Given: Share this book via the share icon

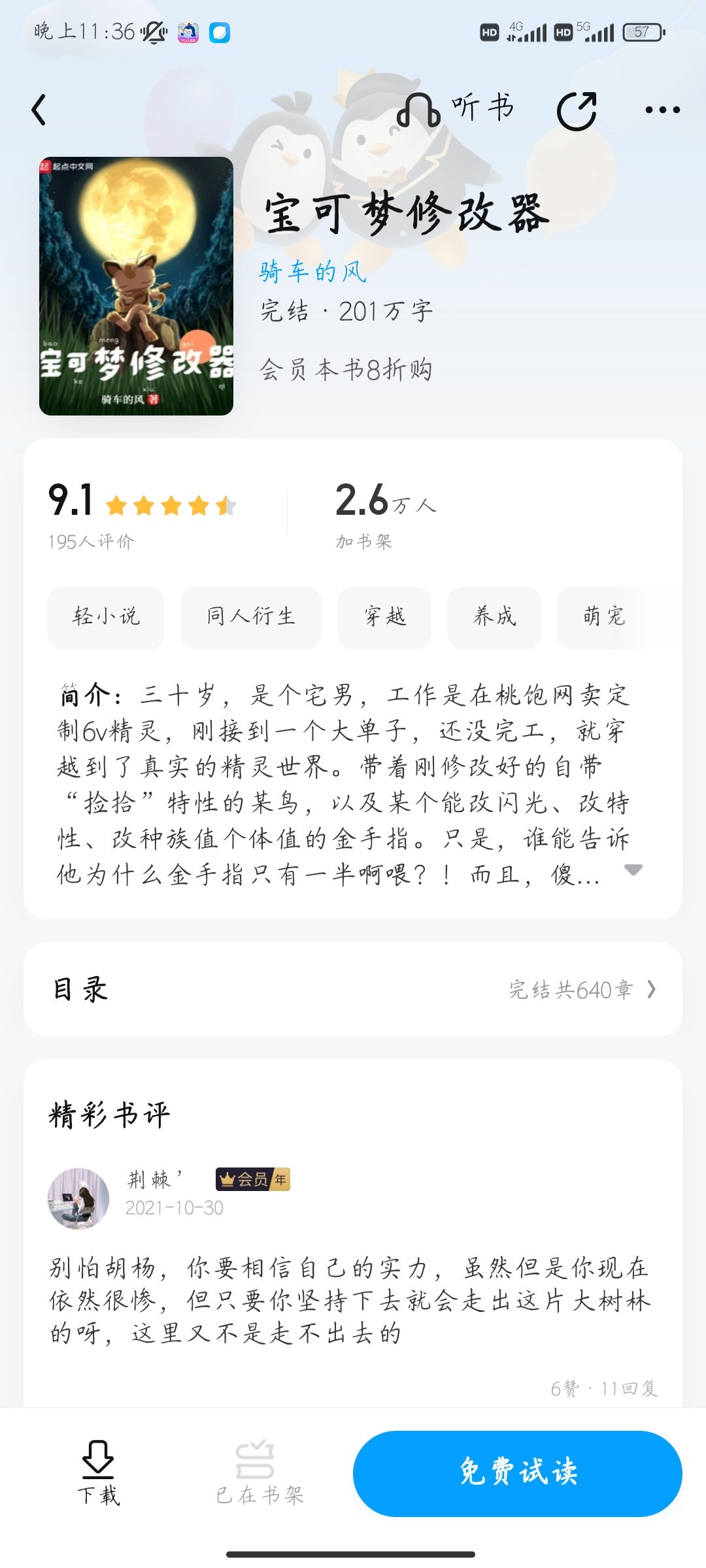Looking at the screenshot, I should (x=577, y=110).
